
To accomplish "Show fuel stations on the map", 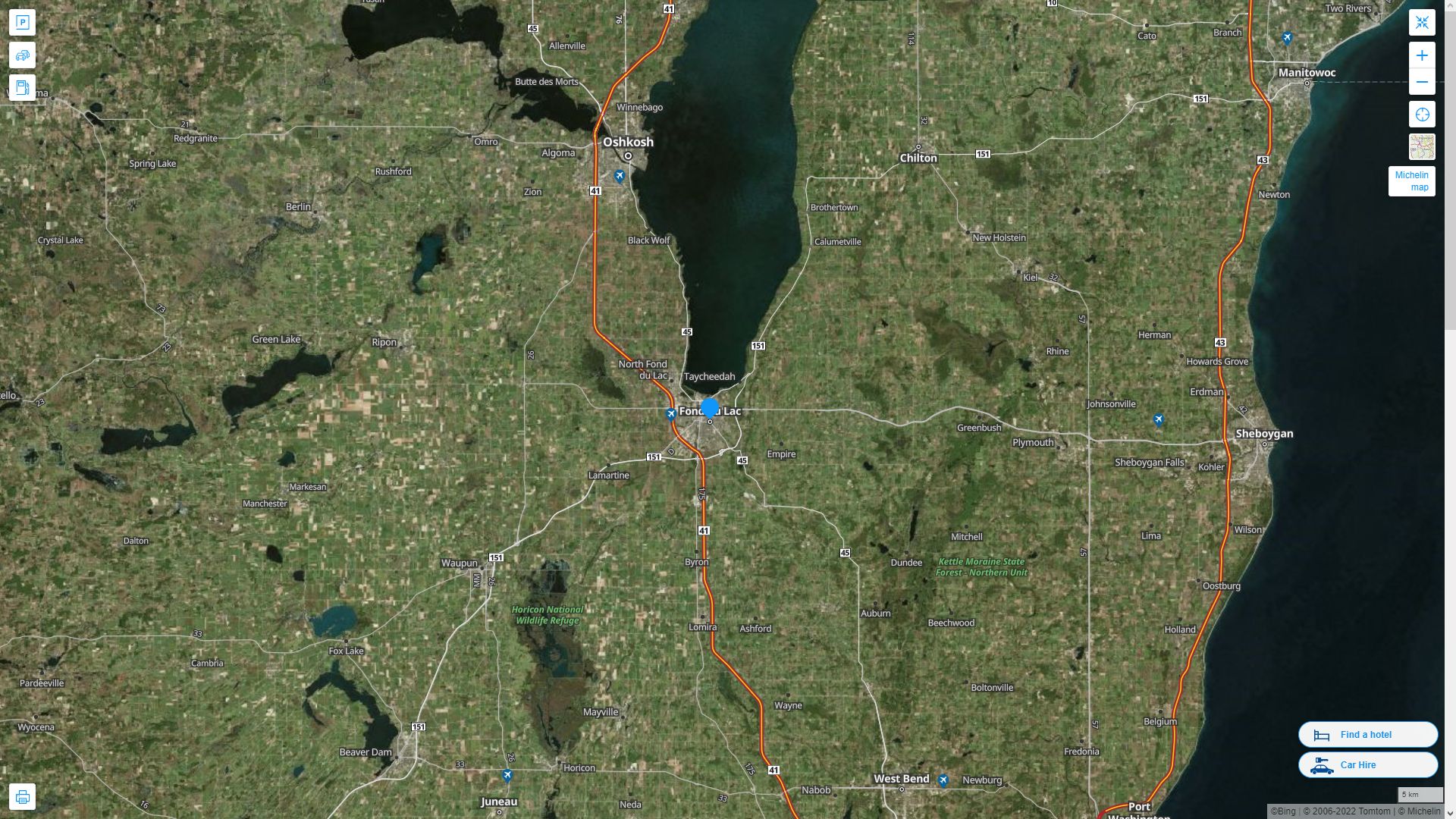I will 22,88.
